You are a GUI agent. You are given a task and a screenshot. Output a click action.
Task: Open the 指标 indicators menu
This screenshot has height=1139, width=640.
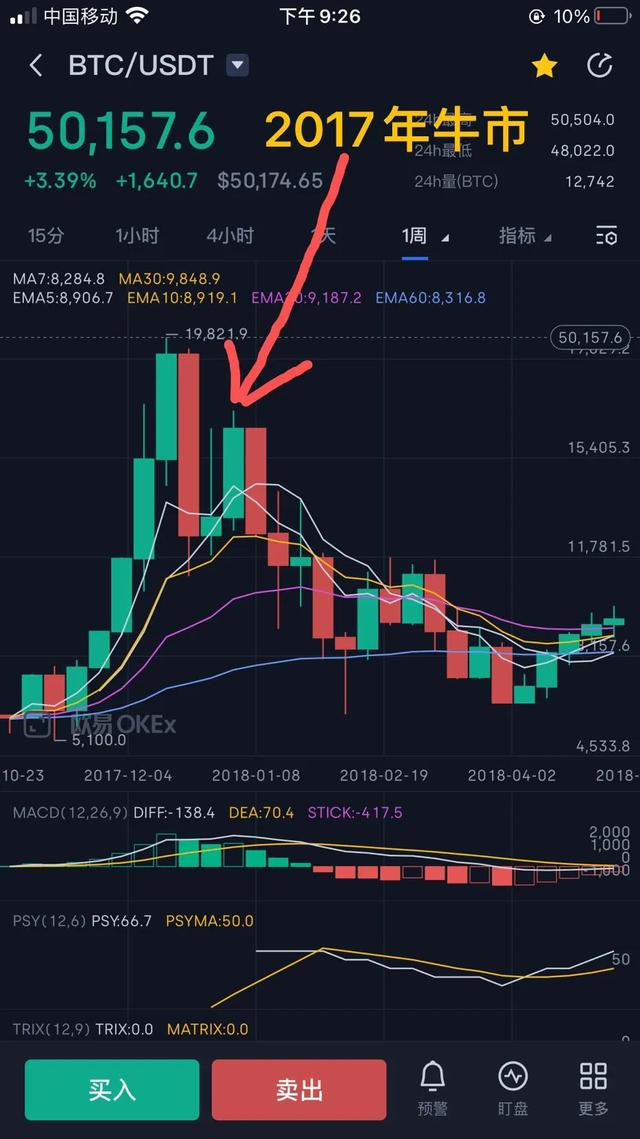[527, 236]
